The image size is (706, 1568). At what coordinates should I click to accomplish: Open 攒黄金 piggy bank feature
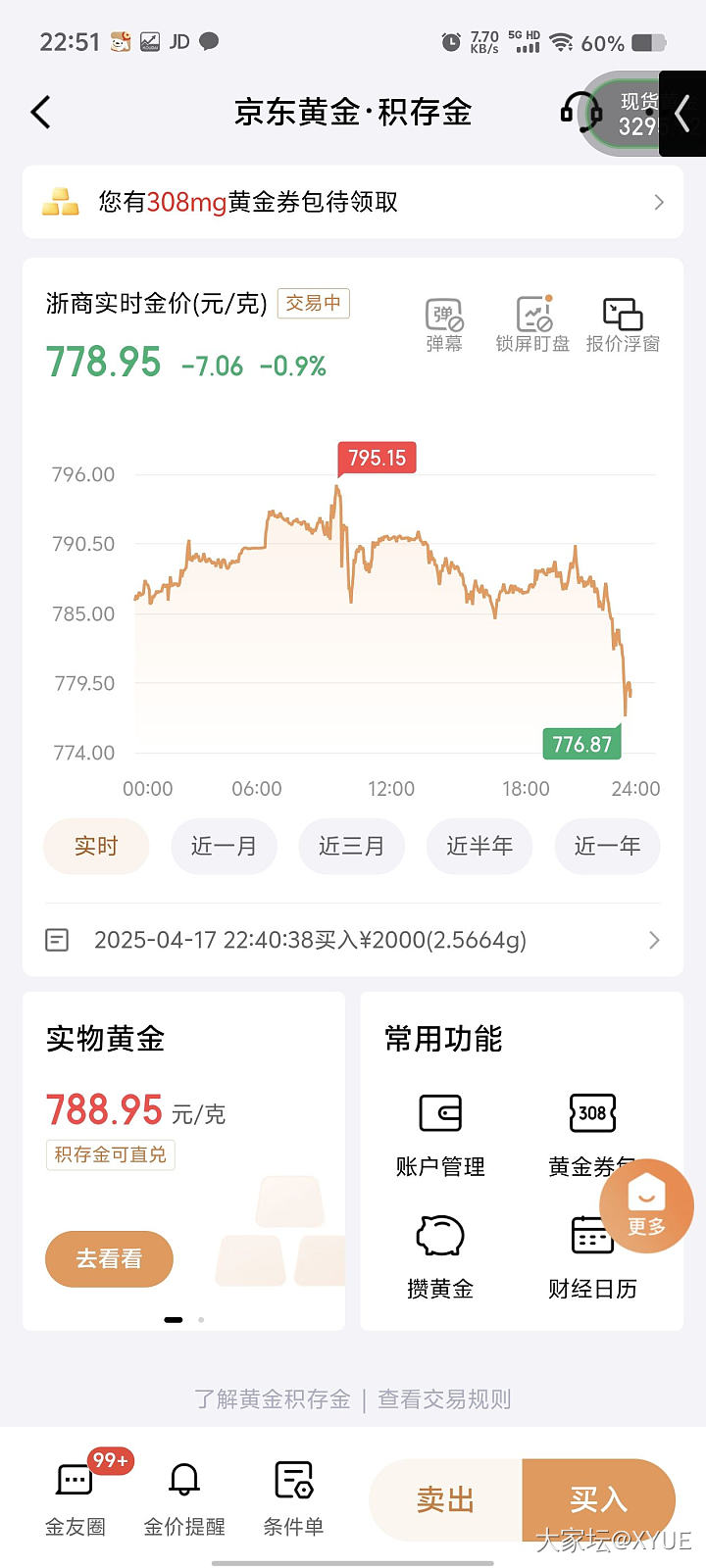click(x=440, y=1256)
